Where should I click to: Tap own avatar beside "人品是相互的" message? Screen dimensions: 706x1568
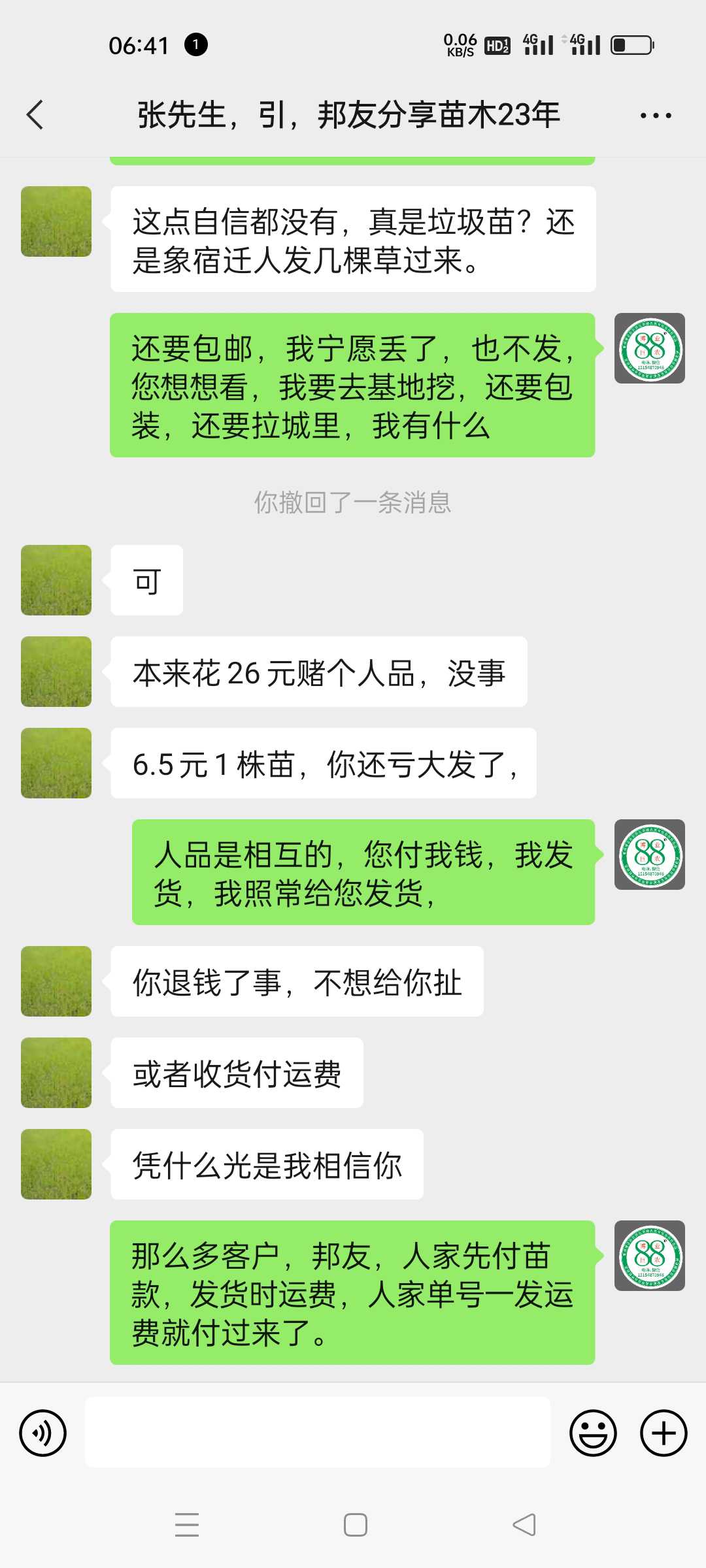650,855
